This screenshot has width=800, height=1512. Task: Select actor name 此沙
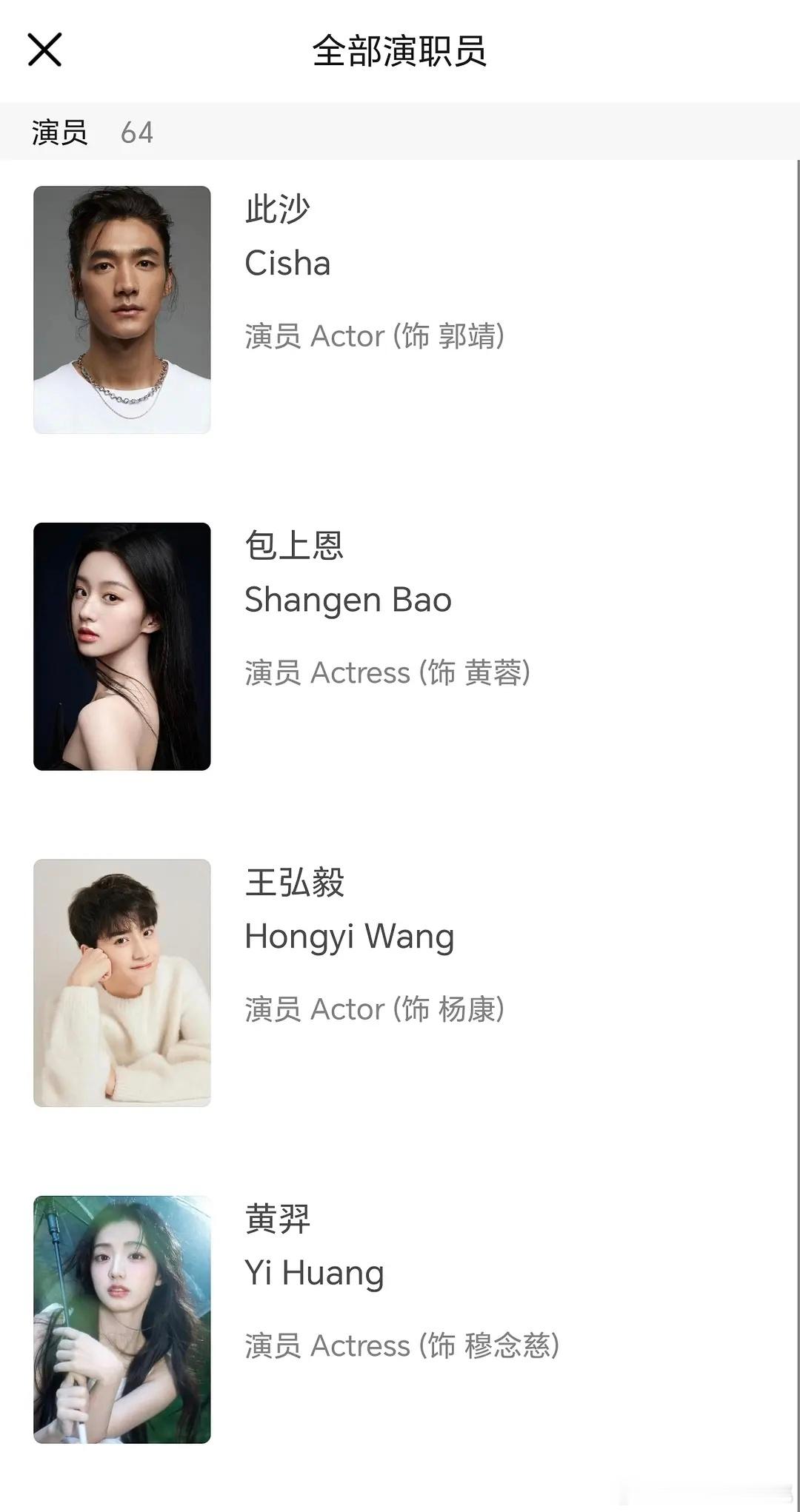[x=276, y=208]
